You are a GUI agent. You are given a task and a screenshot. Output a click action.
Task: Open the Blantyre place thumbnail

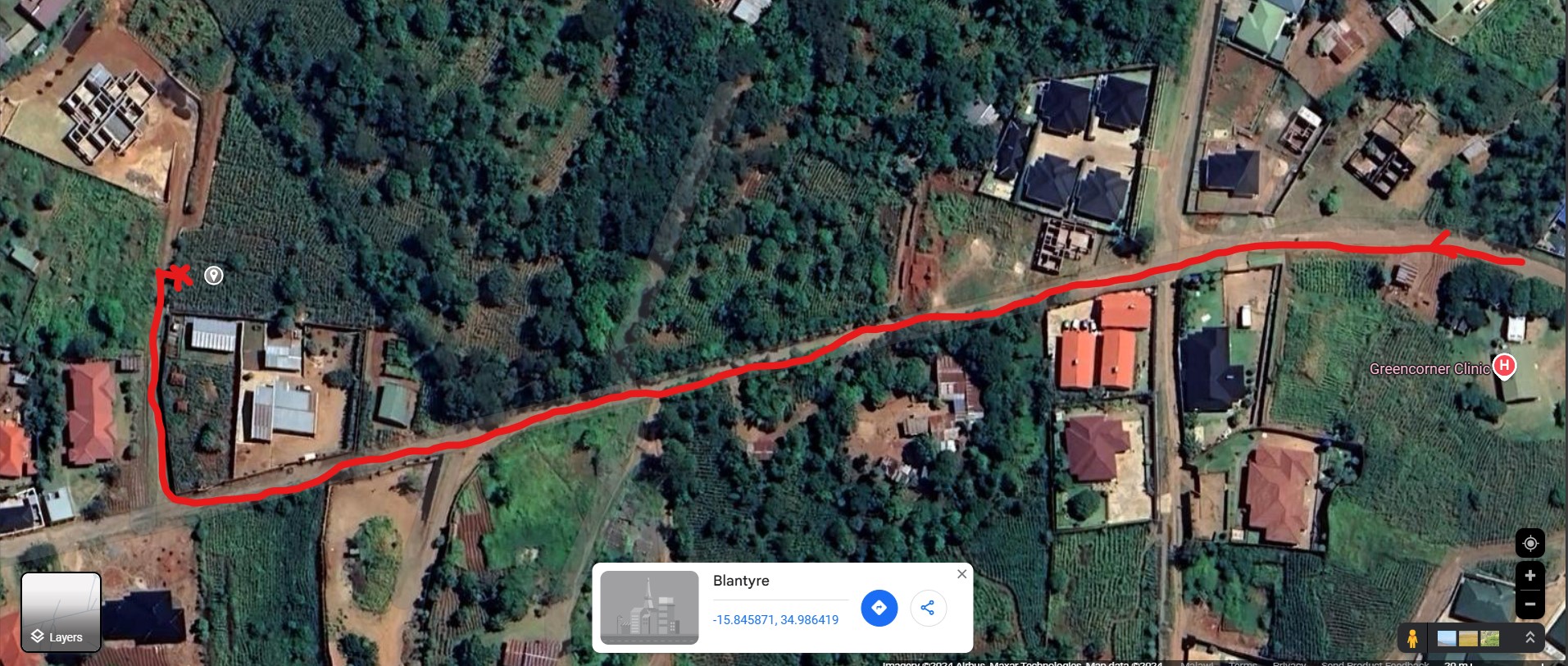[649, 608]
